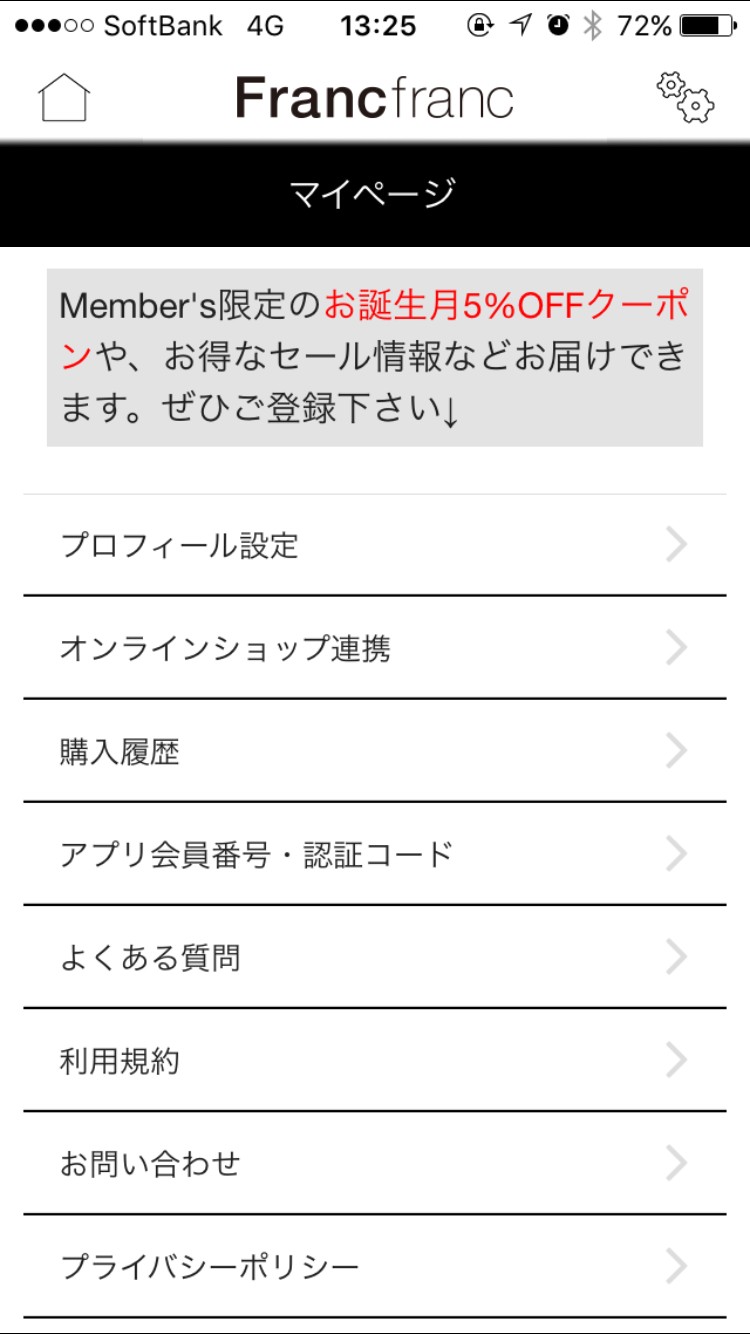Screen dimensions: 750x1334
Task: Open よくある質問 FAQ row
Action: [374, 958]
